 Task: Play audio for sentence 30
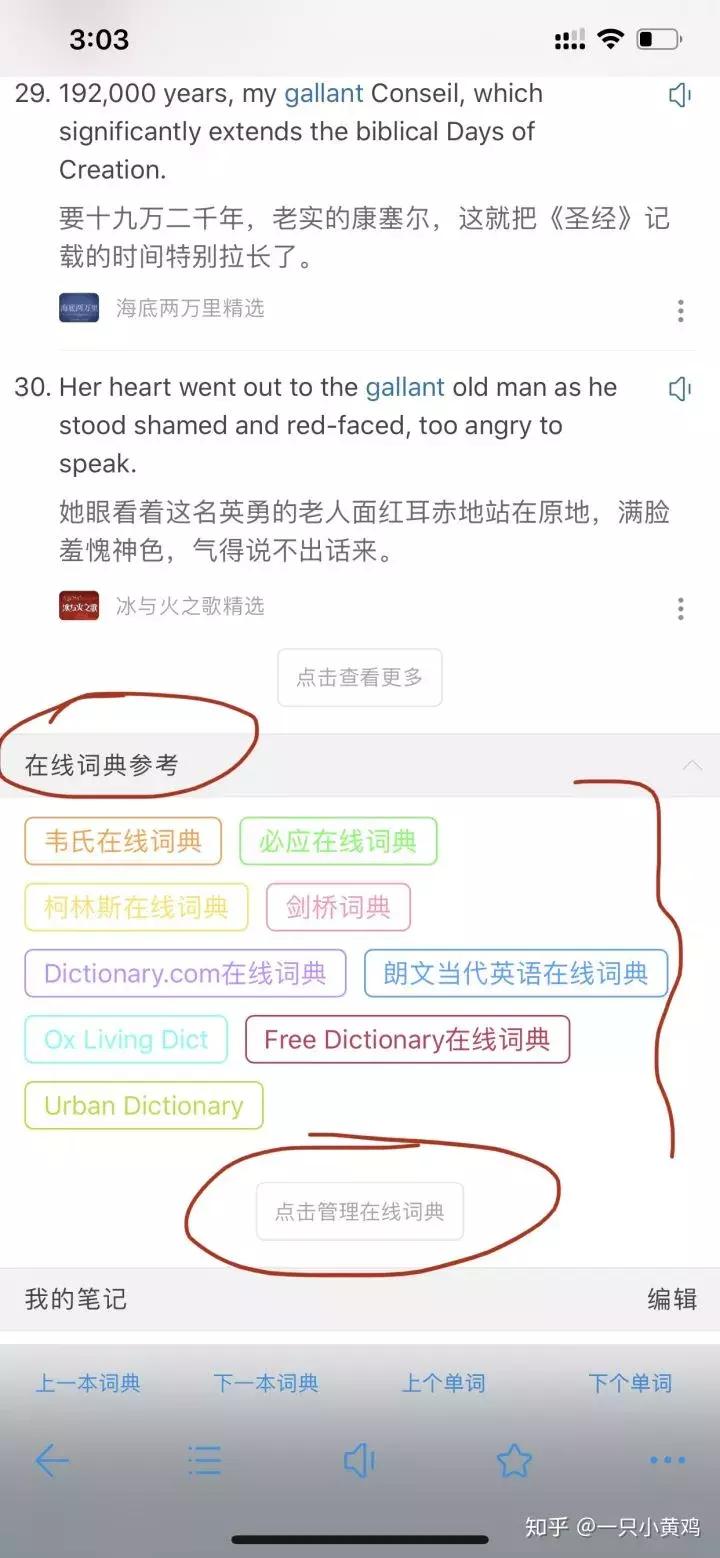tap(680, 388)
